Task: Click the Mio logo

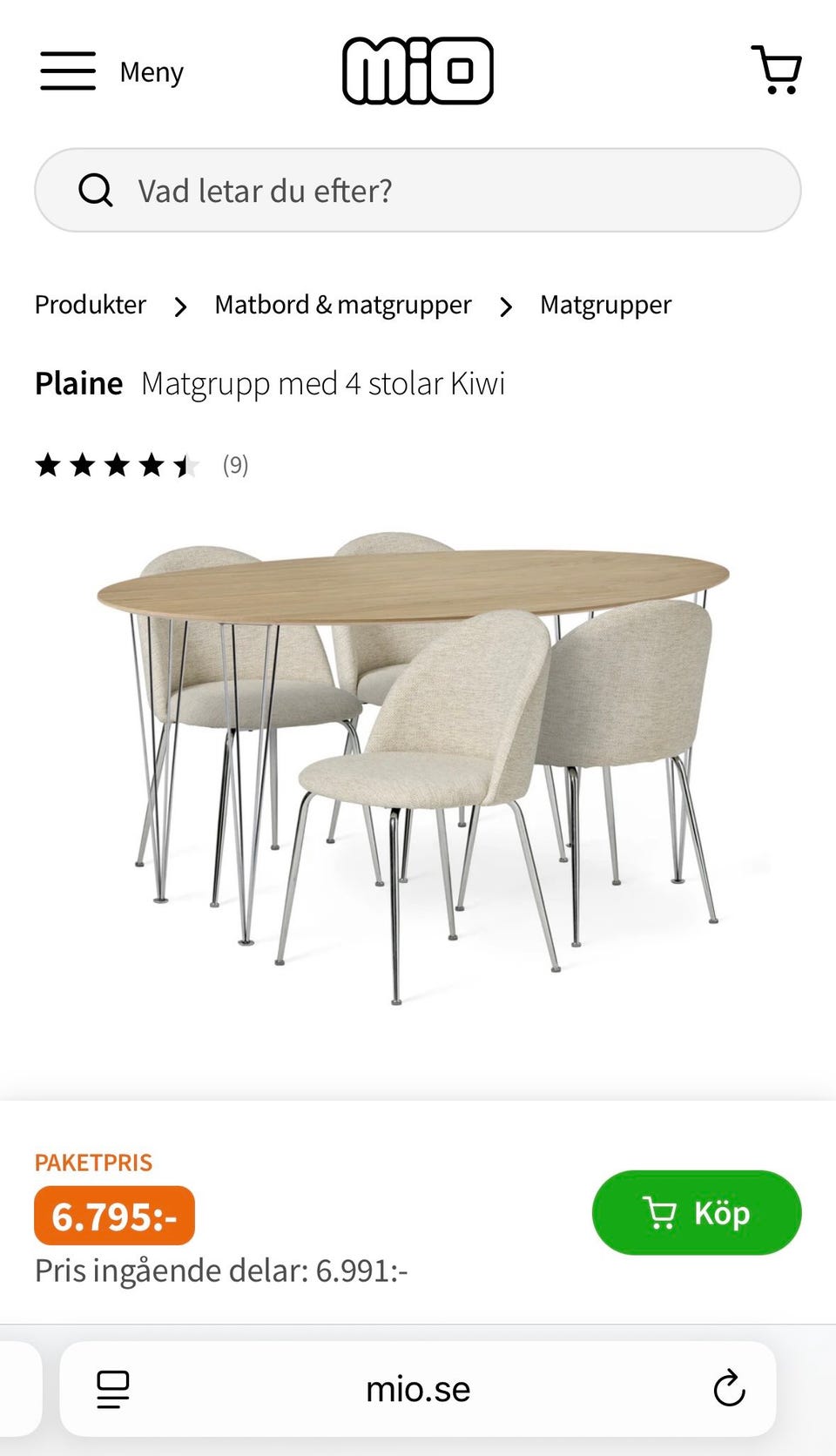Action: coord(417,71)
